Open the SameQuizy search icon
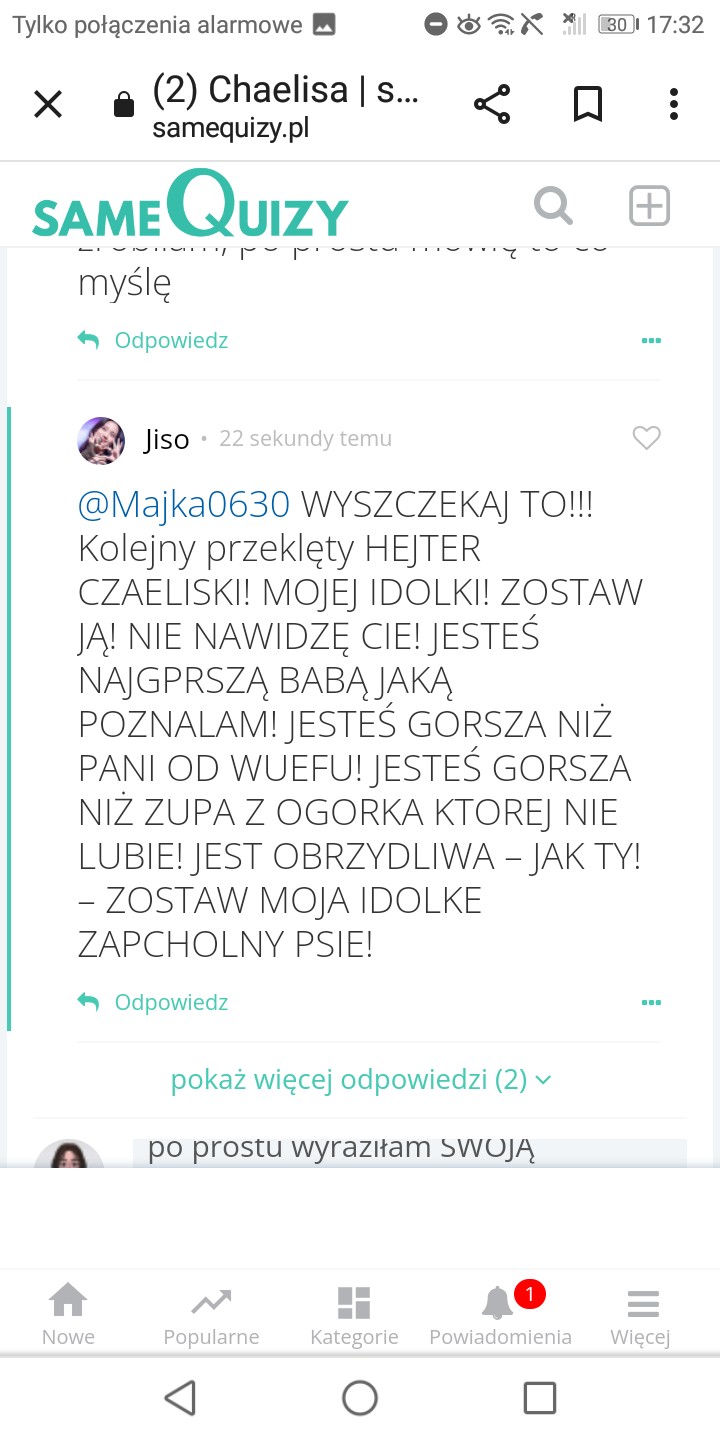The image size is (720, 1440). 553,206
